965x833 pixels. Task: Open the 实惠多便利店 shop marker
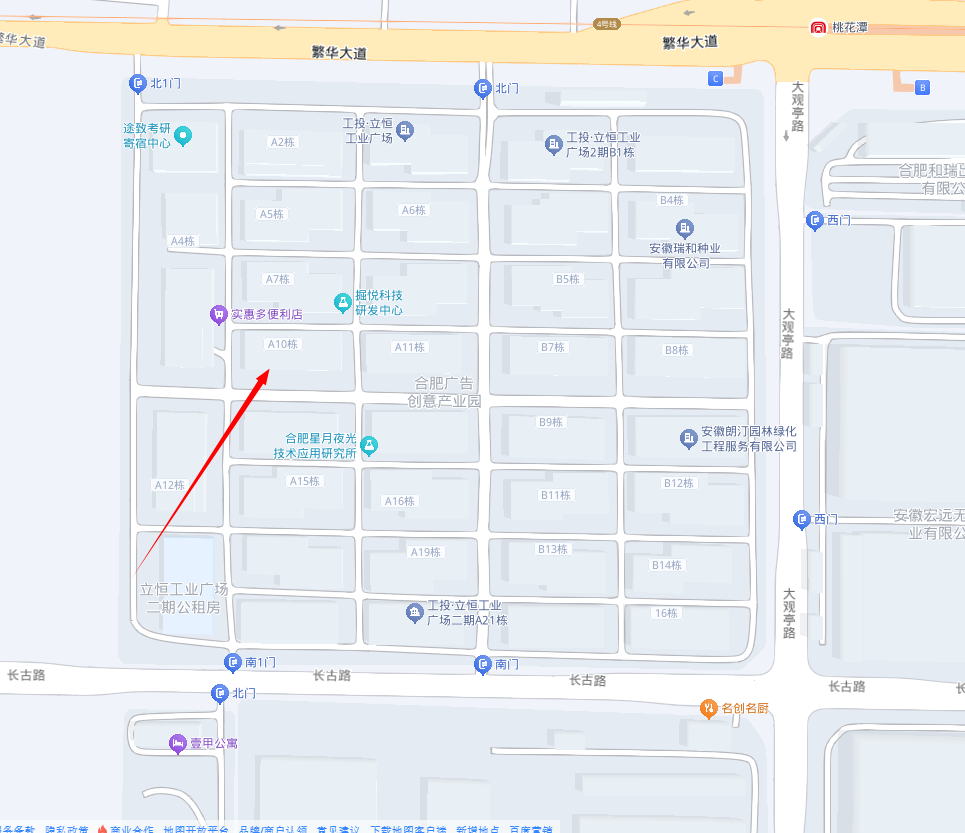218,314
